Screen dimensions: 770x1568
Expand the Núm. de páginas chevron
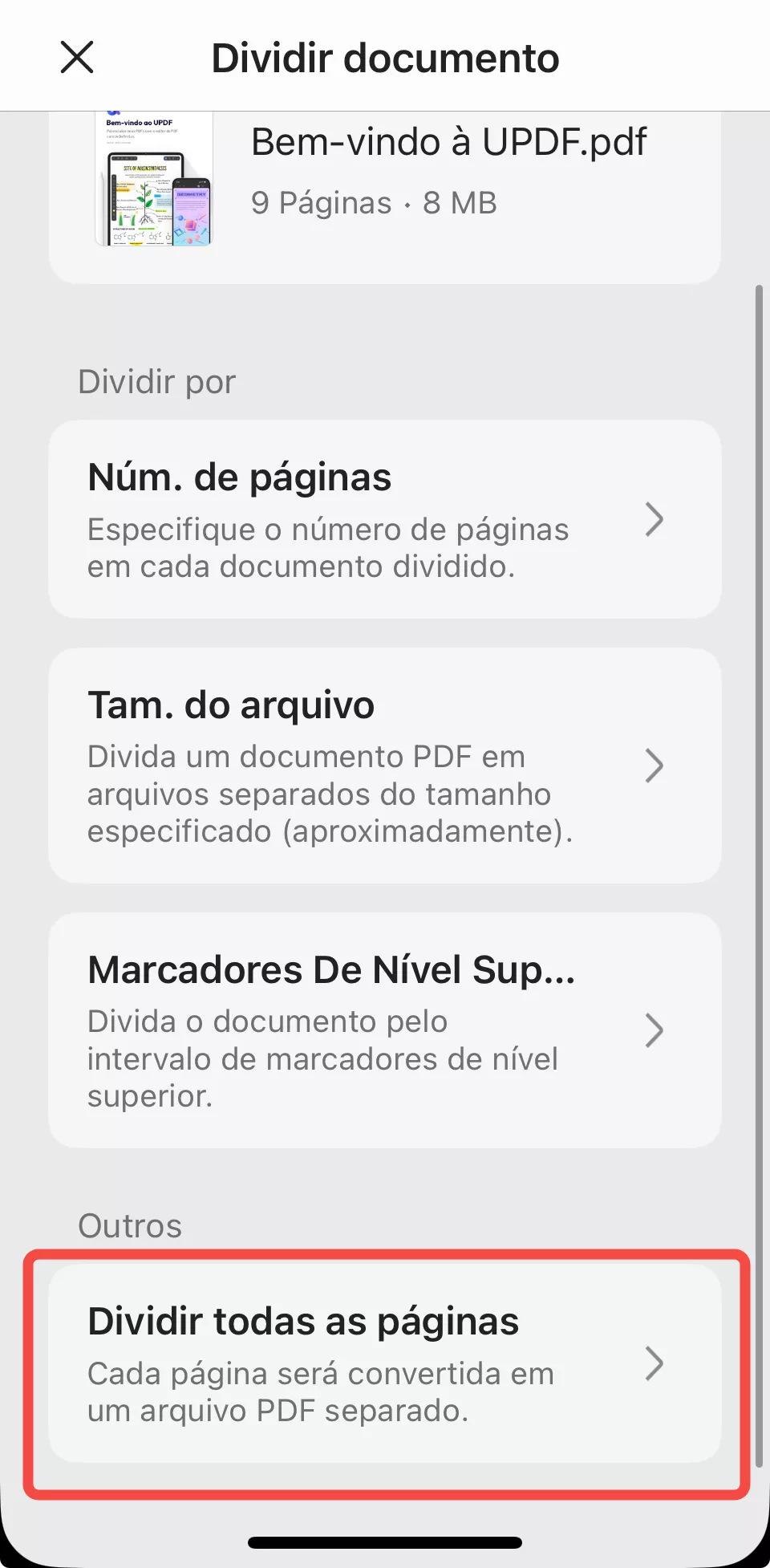[x=654, y=520]
